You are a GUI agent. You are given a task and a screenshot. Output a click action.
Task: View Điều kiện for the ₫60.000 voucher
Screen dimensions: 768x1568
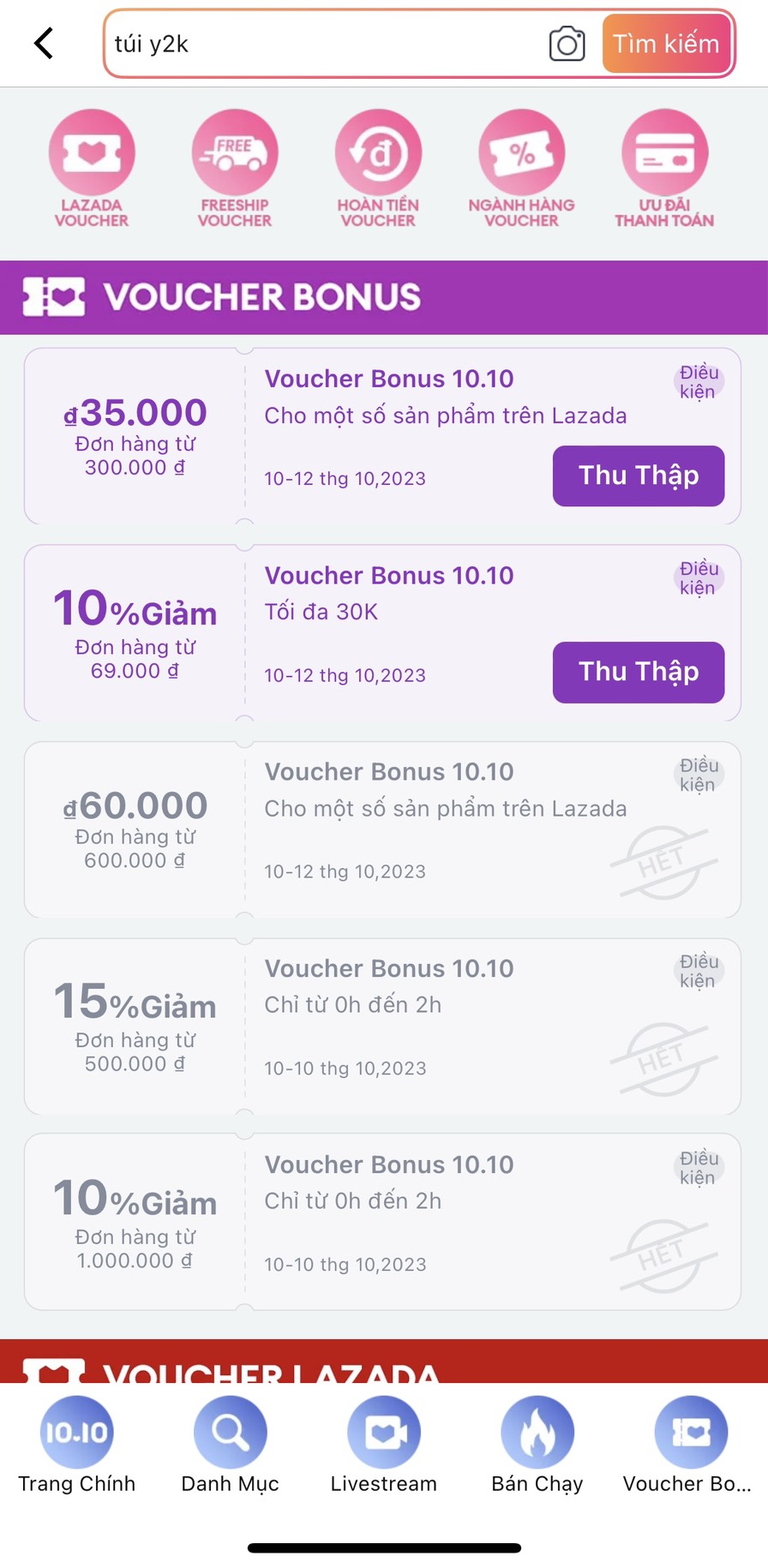[x=699, y=775]
